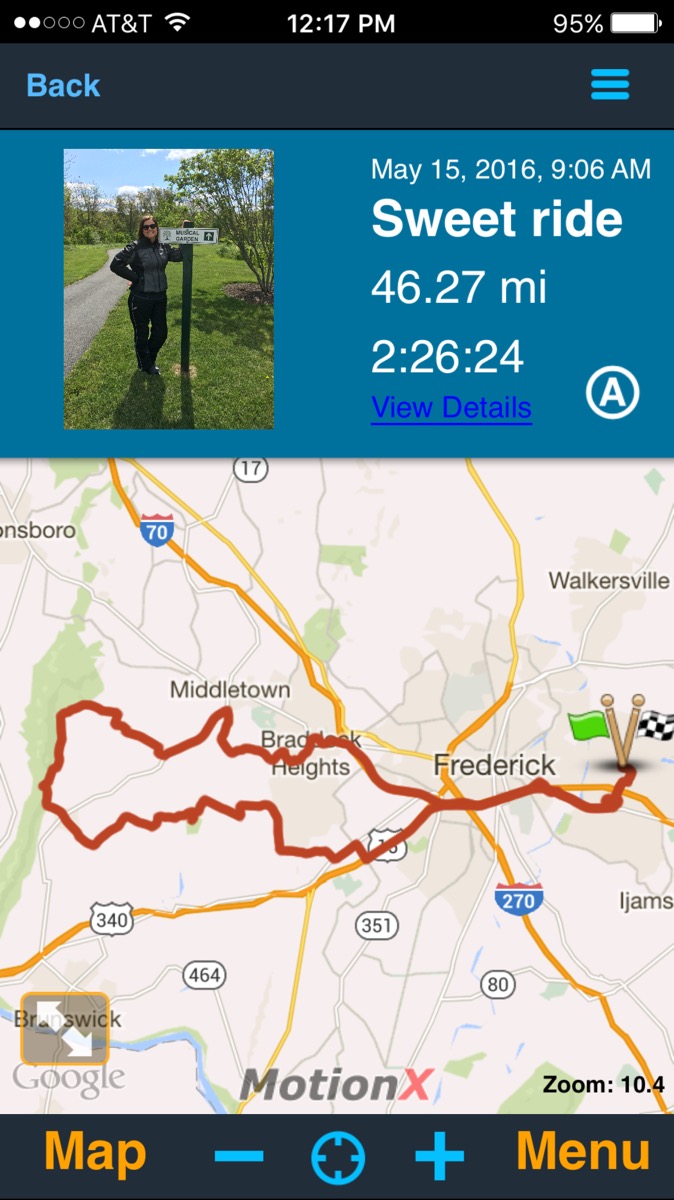Tap the circled A icon
Screen dimensions: 674x1200
[x=612, y=394]
